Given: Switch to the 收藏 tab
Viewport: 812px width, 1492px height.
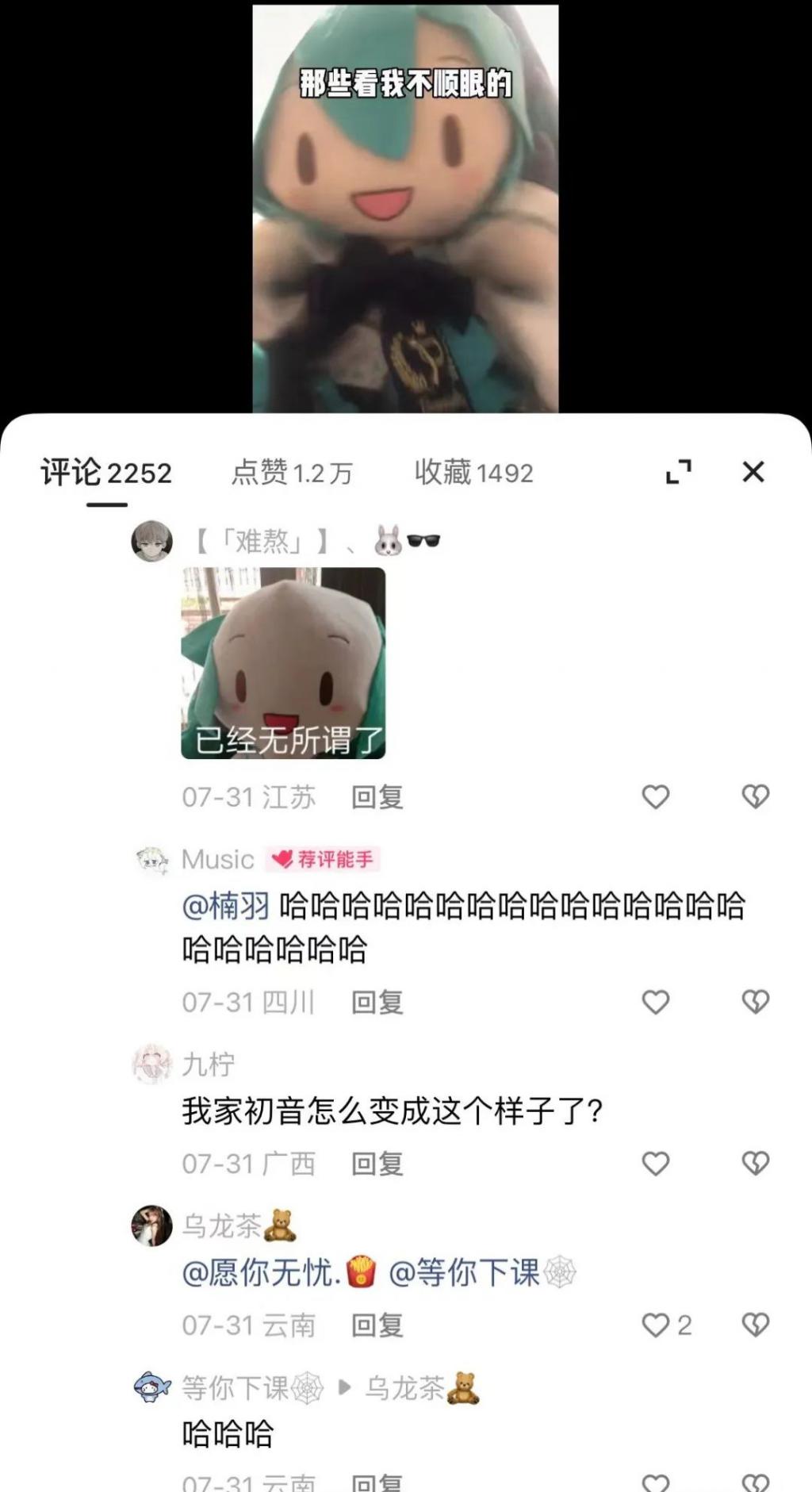Looking at the screenshot, I should click(x=473, y=473).
